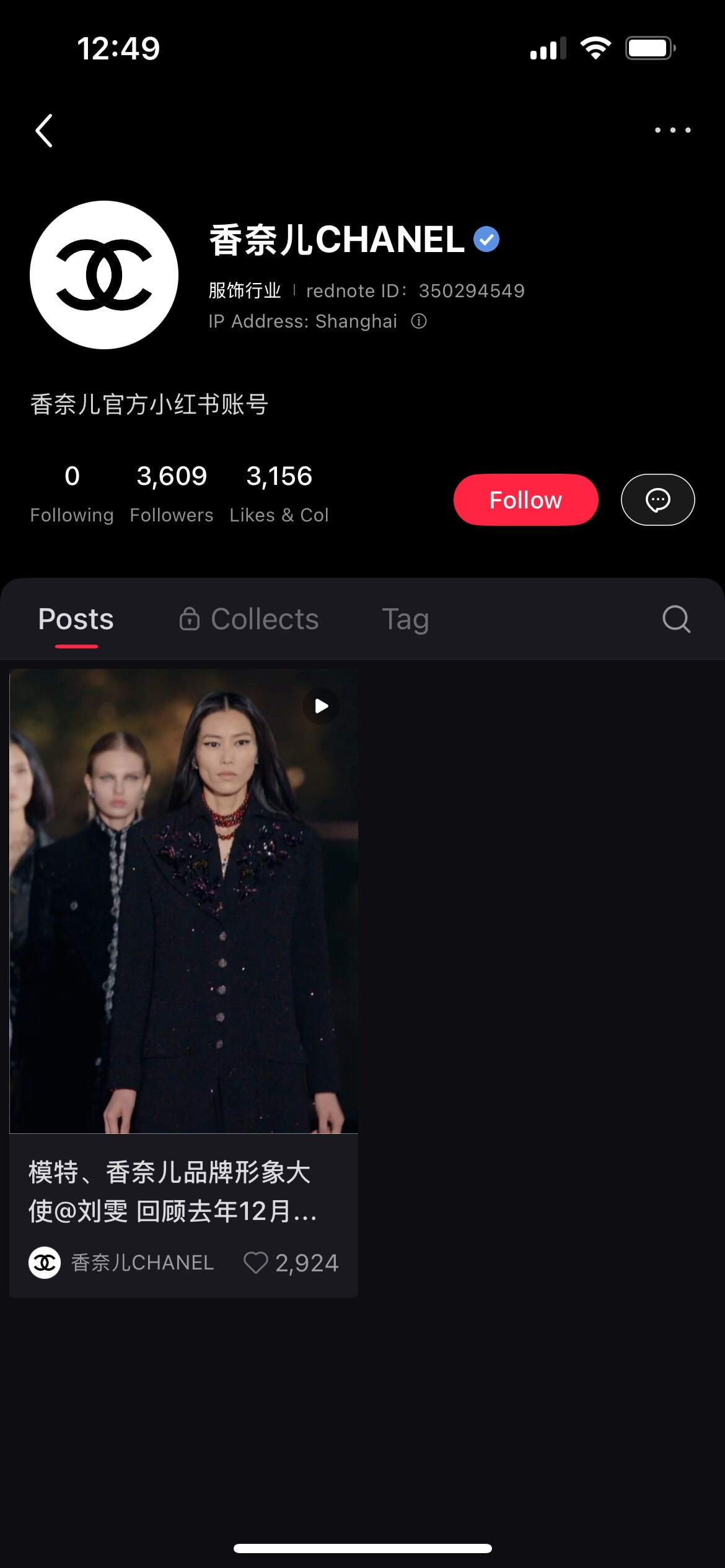The image size is (725, 1568).
Task: Open the runway video post
Action: tap(184, 901)
